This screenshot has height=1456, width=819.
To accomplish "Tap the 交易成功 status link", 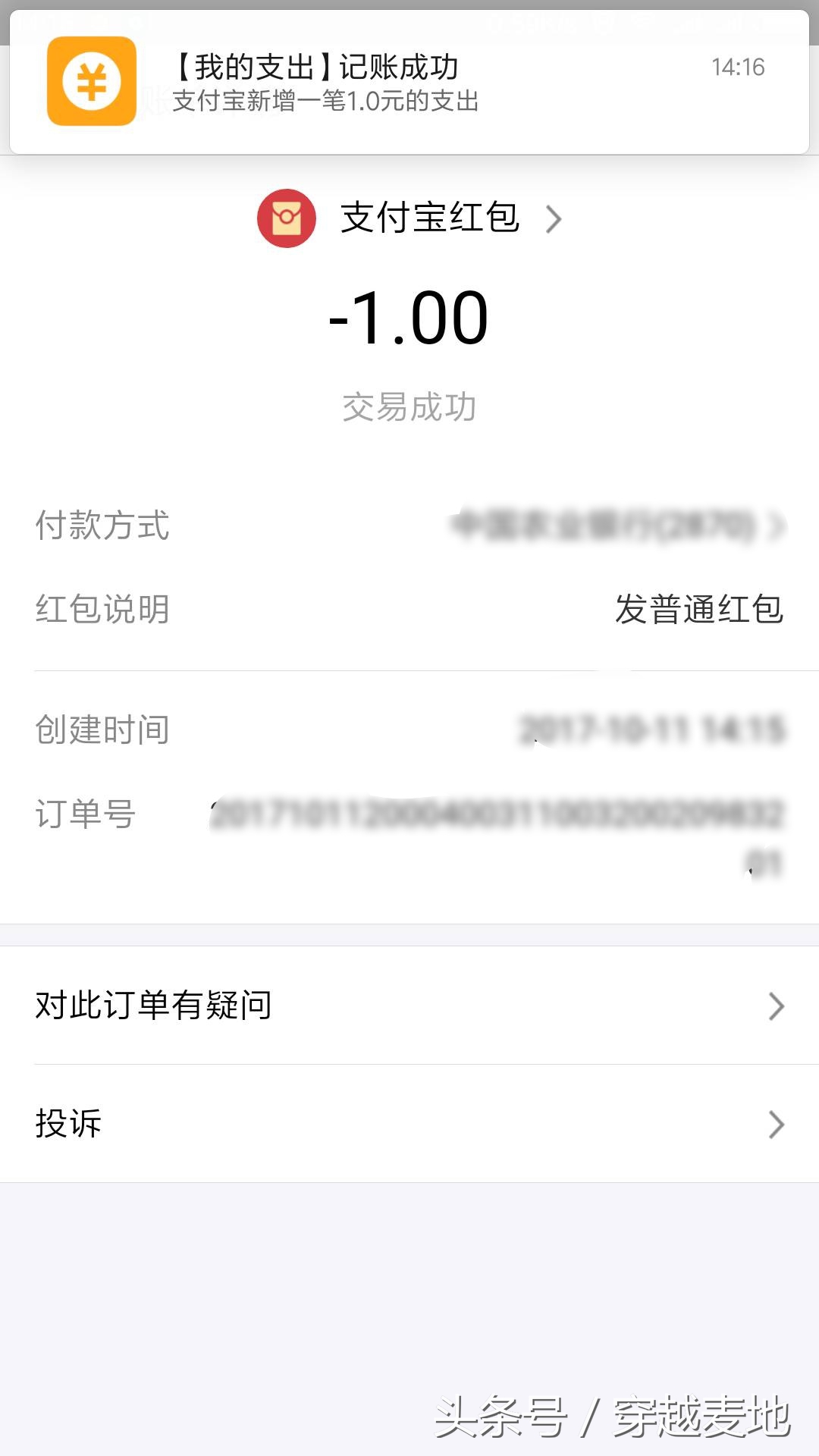I will pyautogui.click(x=409, y=406).
